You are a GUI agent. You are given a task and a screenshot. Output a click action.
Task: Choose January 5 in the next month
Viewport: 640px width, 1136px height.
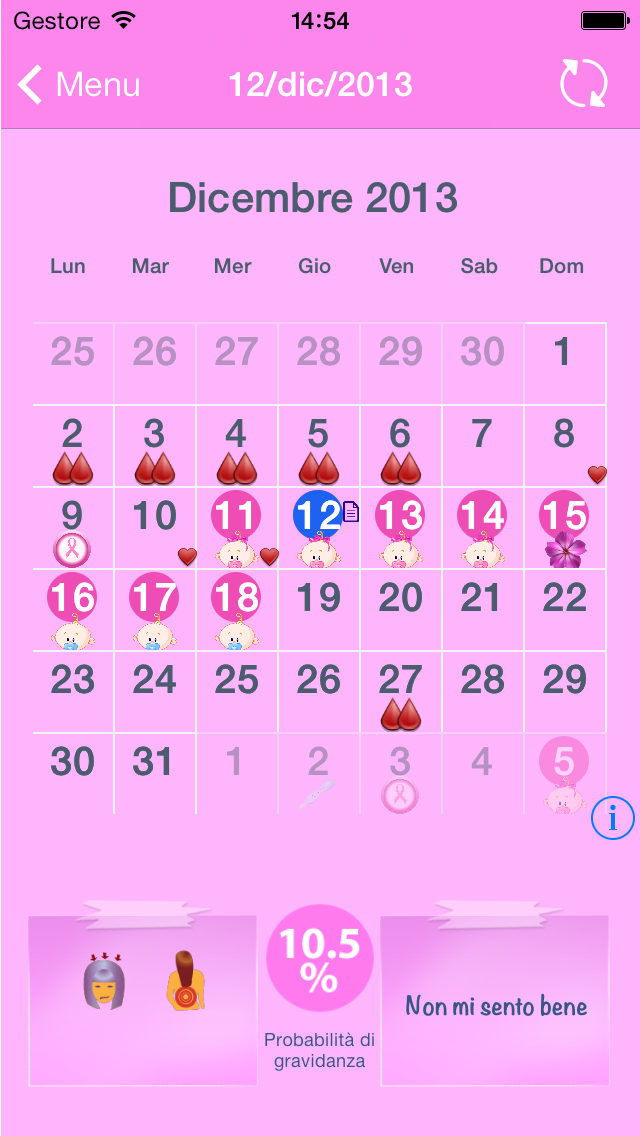pyautogui.click(x=564, y=773)
